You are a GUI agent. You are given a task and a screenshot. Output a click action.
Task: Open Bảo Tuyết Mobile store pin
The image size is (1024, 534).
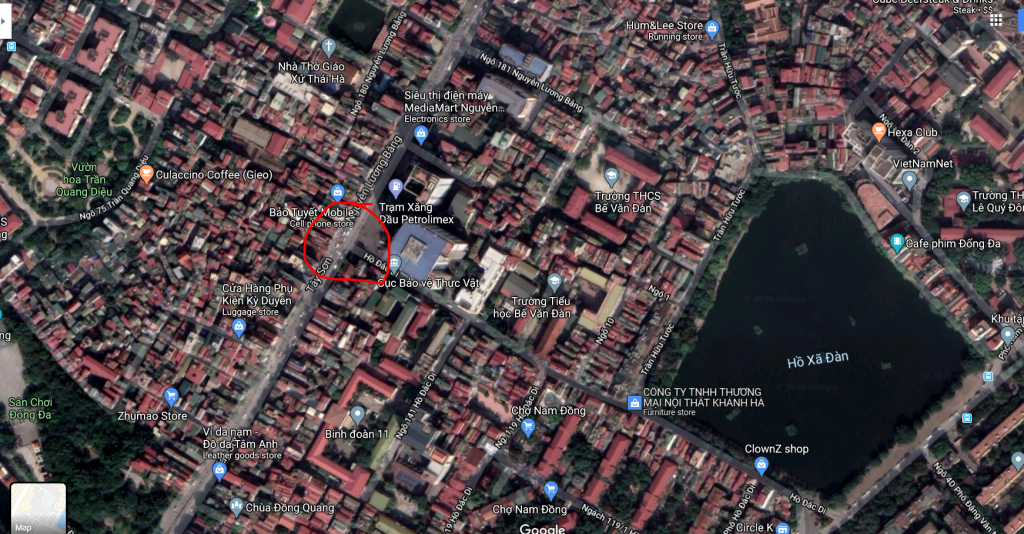tap(338, 193)
